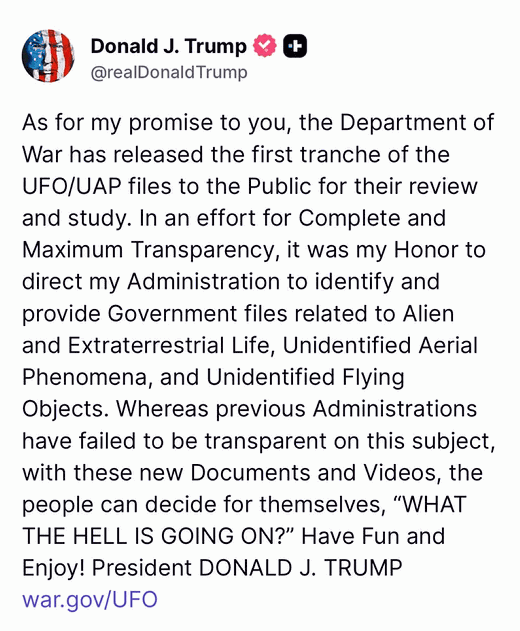Open Donald J. Trump's profile picture
Screen dimensions: 520x631
pos(48,56)
